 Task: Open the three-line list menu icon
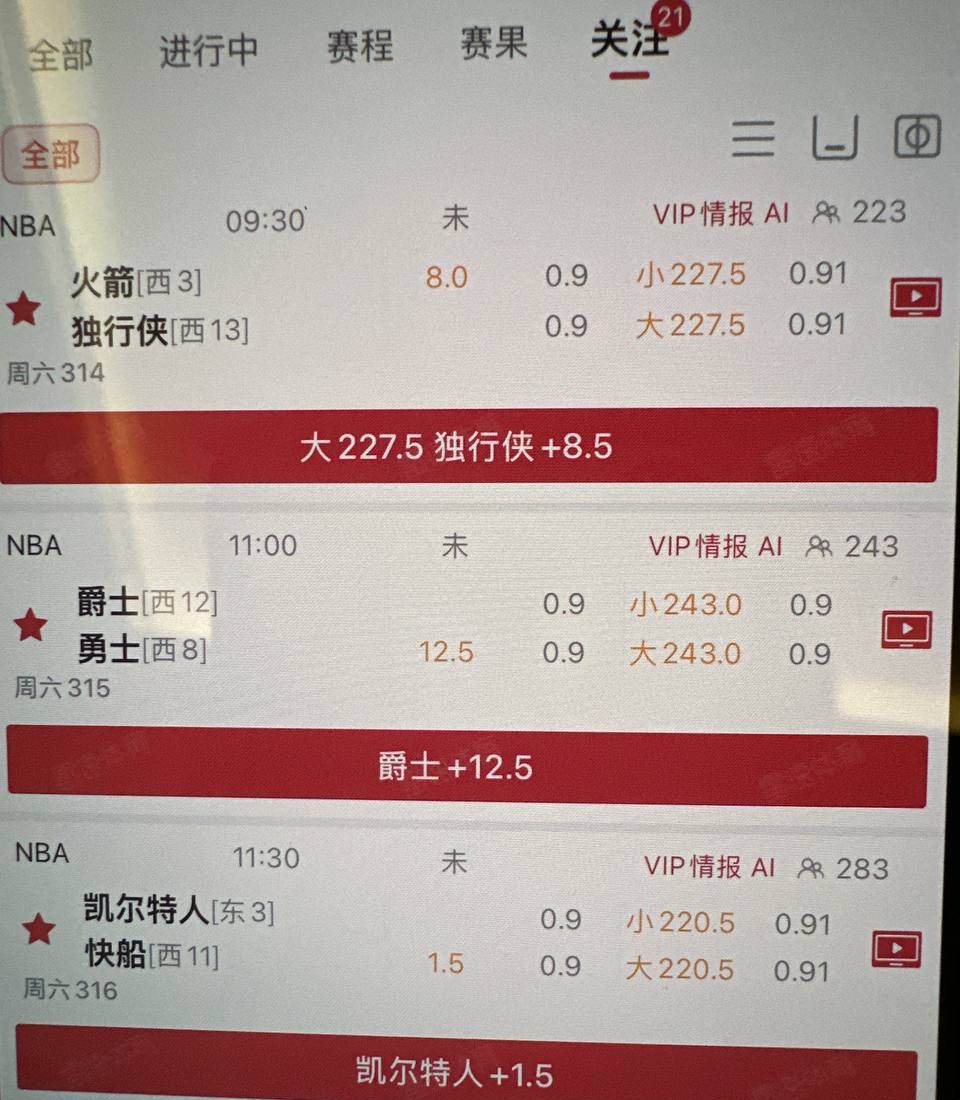tap(753, 138)
